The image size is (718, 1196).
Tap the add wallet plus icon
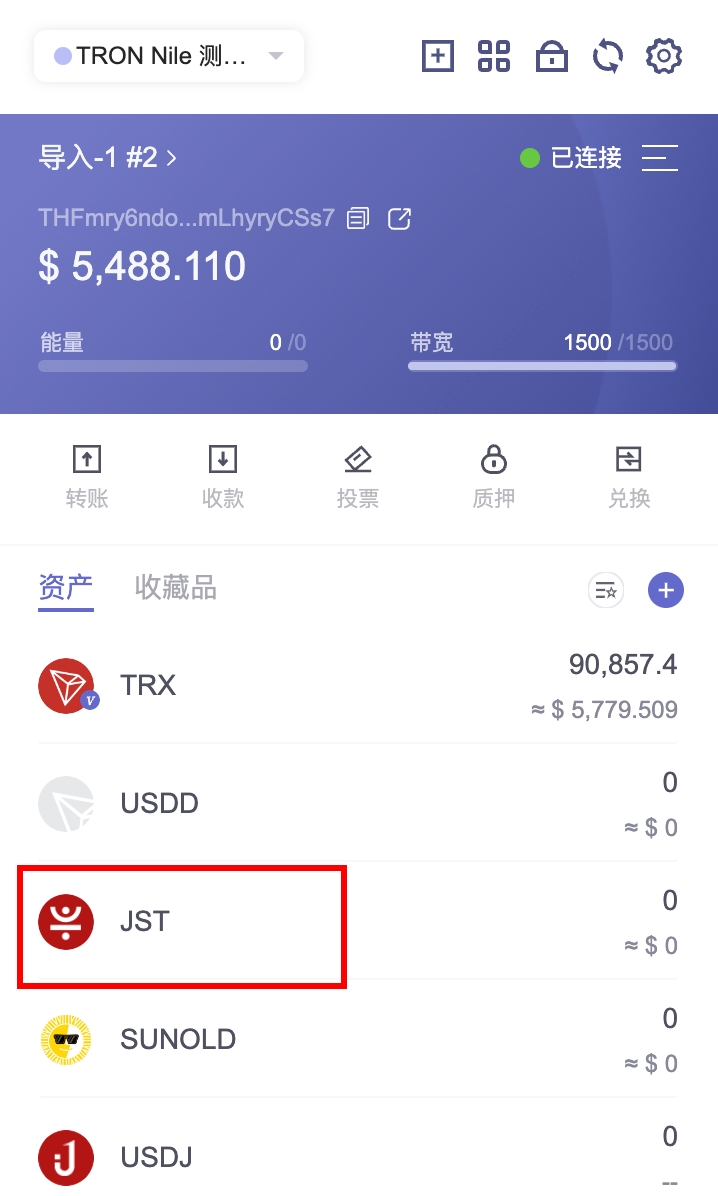click(x=437, y=56)
